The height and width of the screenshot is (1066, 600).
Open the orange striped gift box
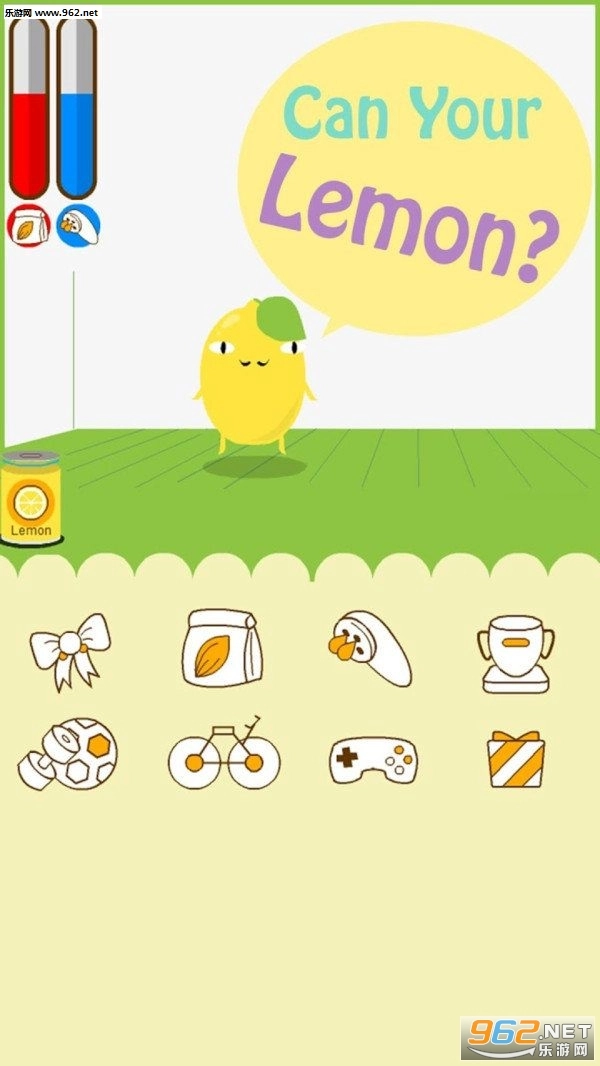click(516, 759)
